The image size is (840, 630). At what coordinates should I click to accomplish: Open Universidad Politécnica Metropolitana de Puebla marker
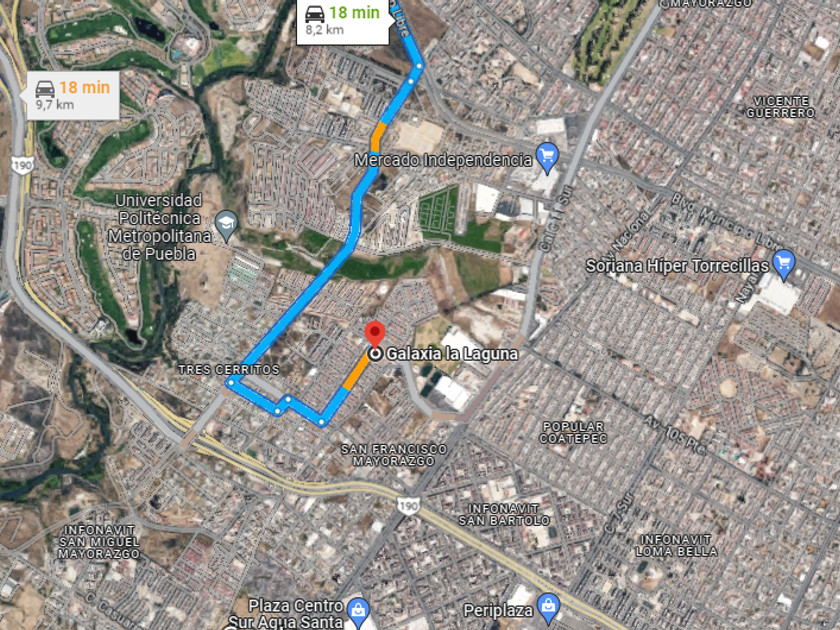point(227,222)
